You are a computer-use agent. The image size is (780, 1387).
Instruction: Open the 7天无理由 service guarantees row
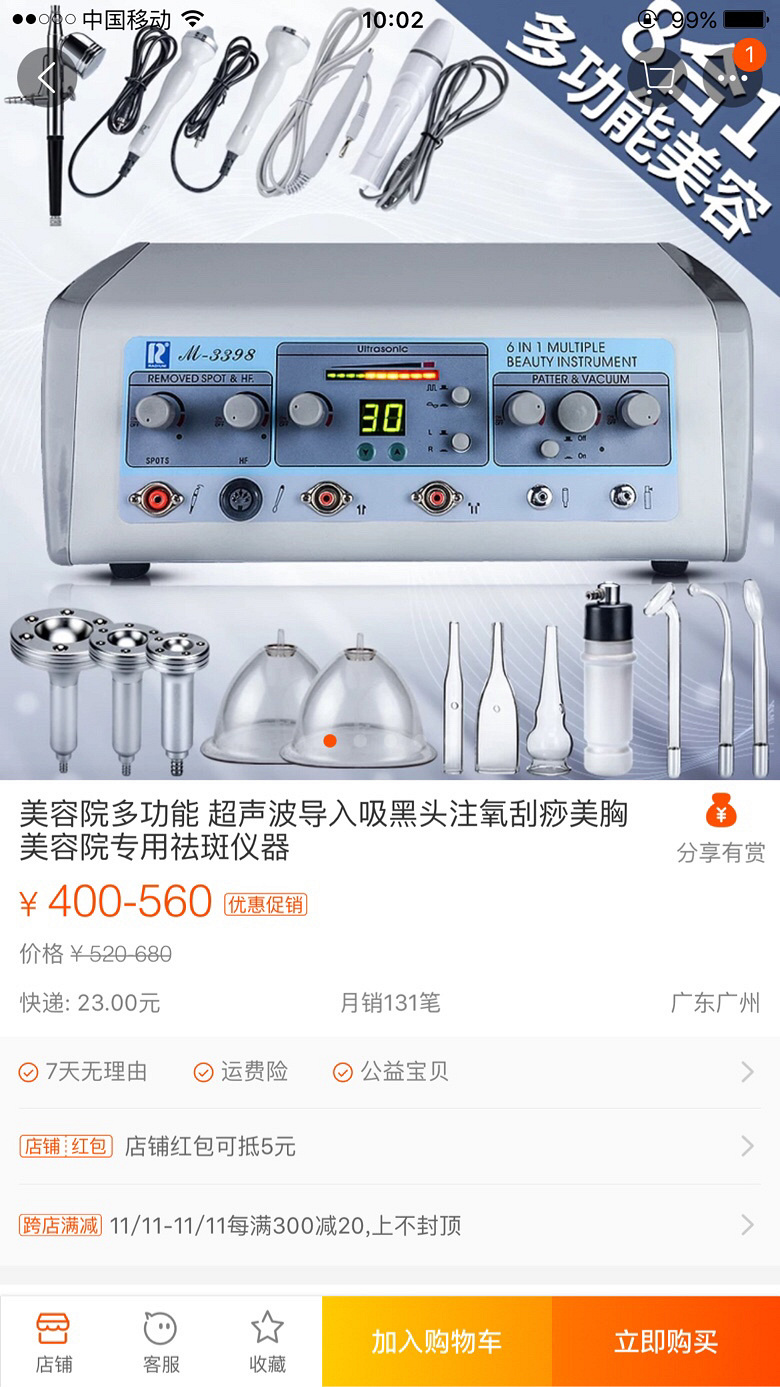[388, 1072]
